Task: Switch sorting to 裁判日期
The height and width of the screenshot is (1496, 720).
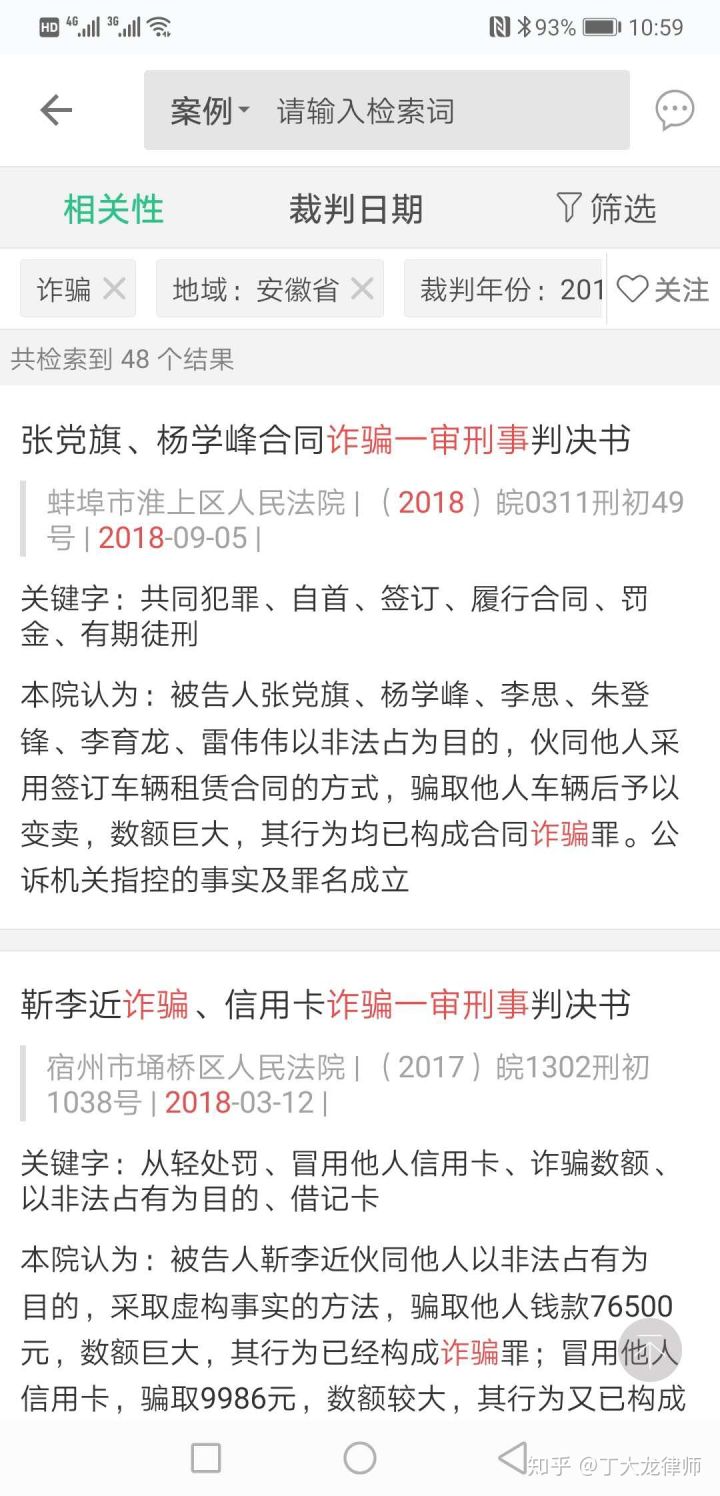Action: pyautogui.click(x=356, y=208)
